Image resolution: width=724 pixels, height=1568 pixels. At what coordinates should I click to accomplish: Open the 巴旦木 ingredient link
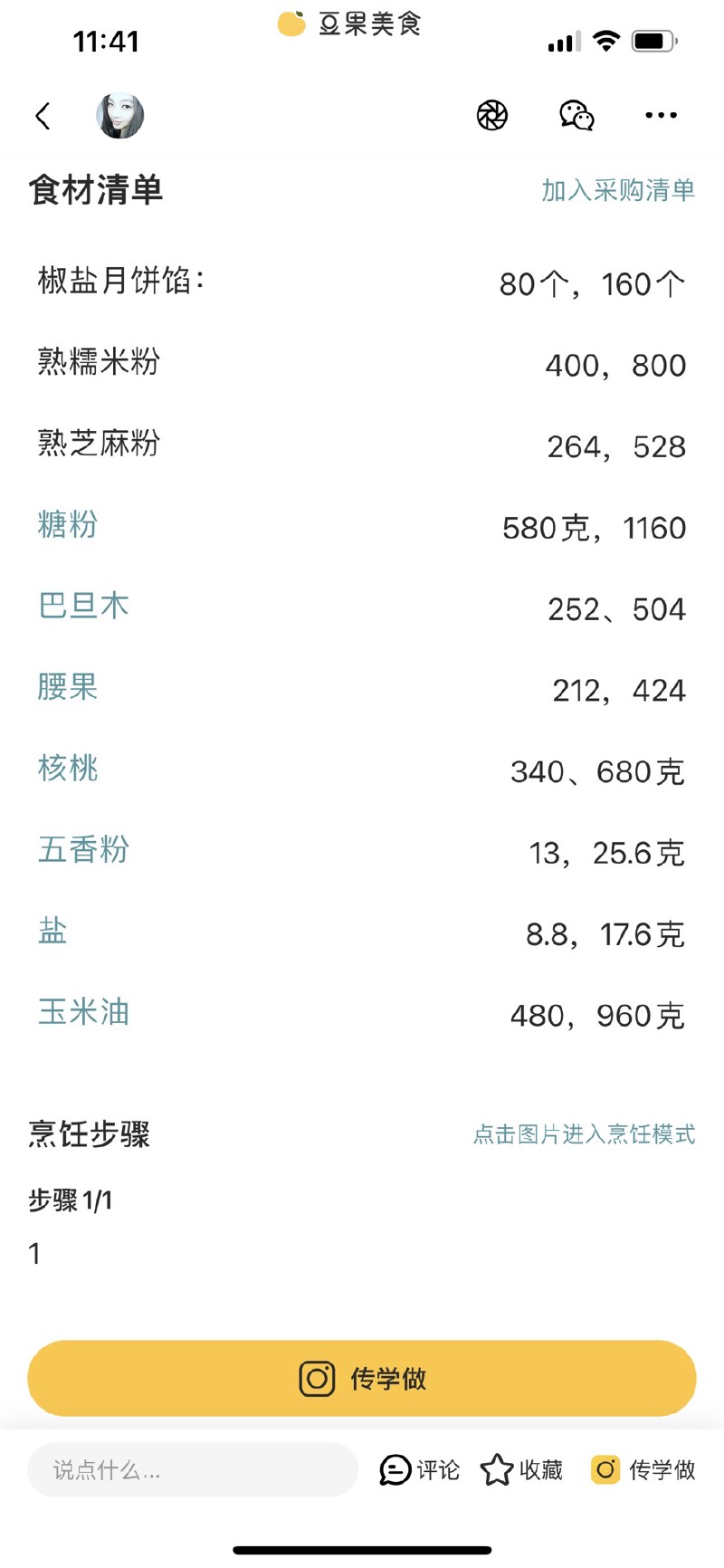pos(83,606)
